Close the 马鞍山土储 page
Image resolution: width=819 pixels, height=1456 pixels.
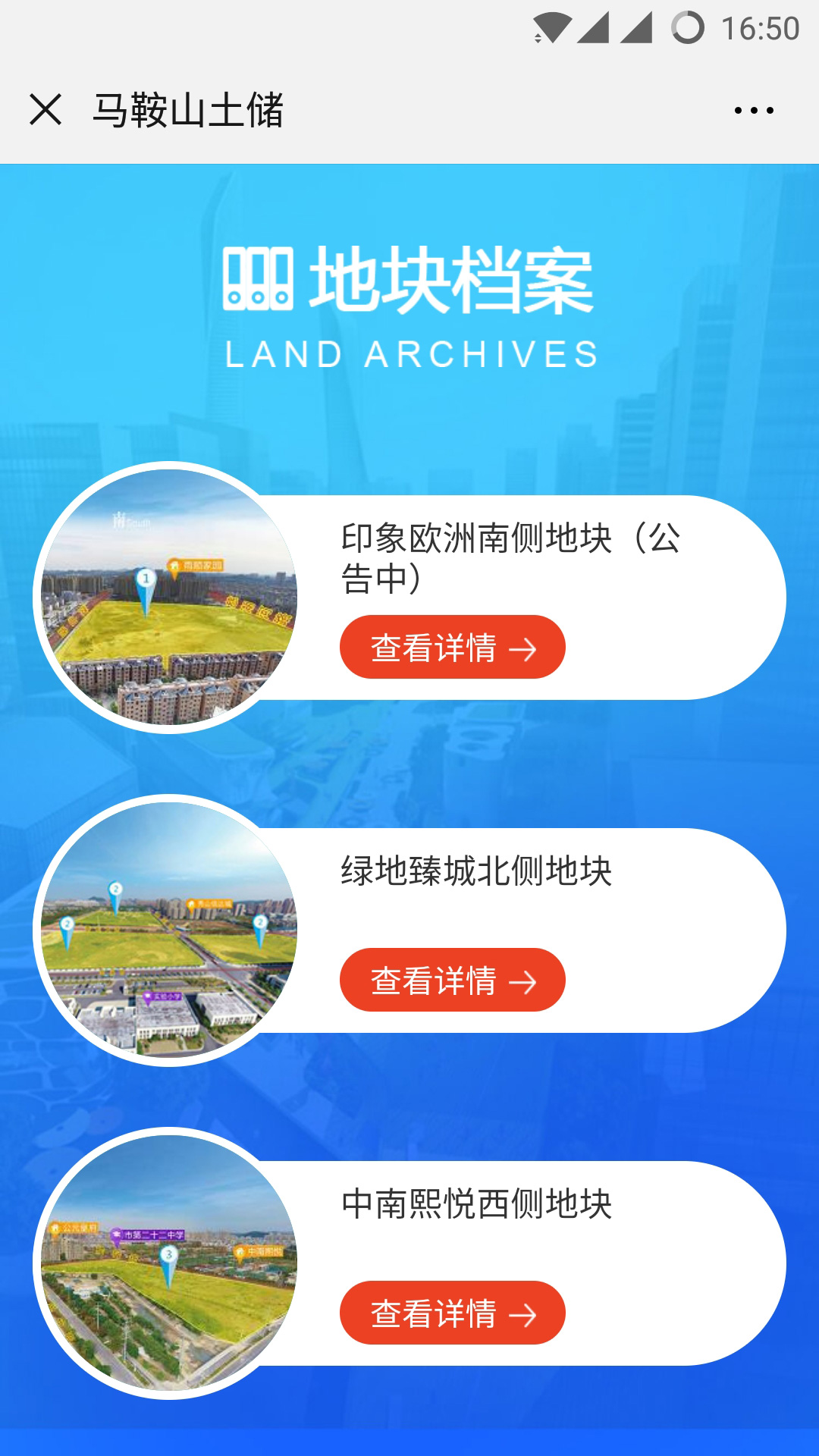click(45, 110)
